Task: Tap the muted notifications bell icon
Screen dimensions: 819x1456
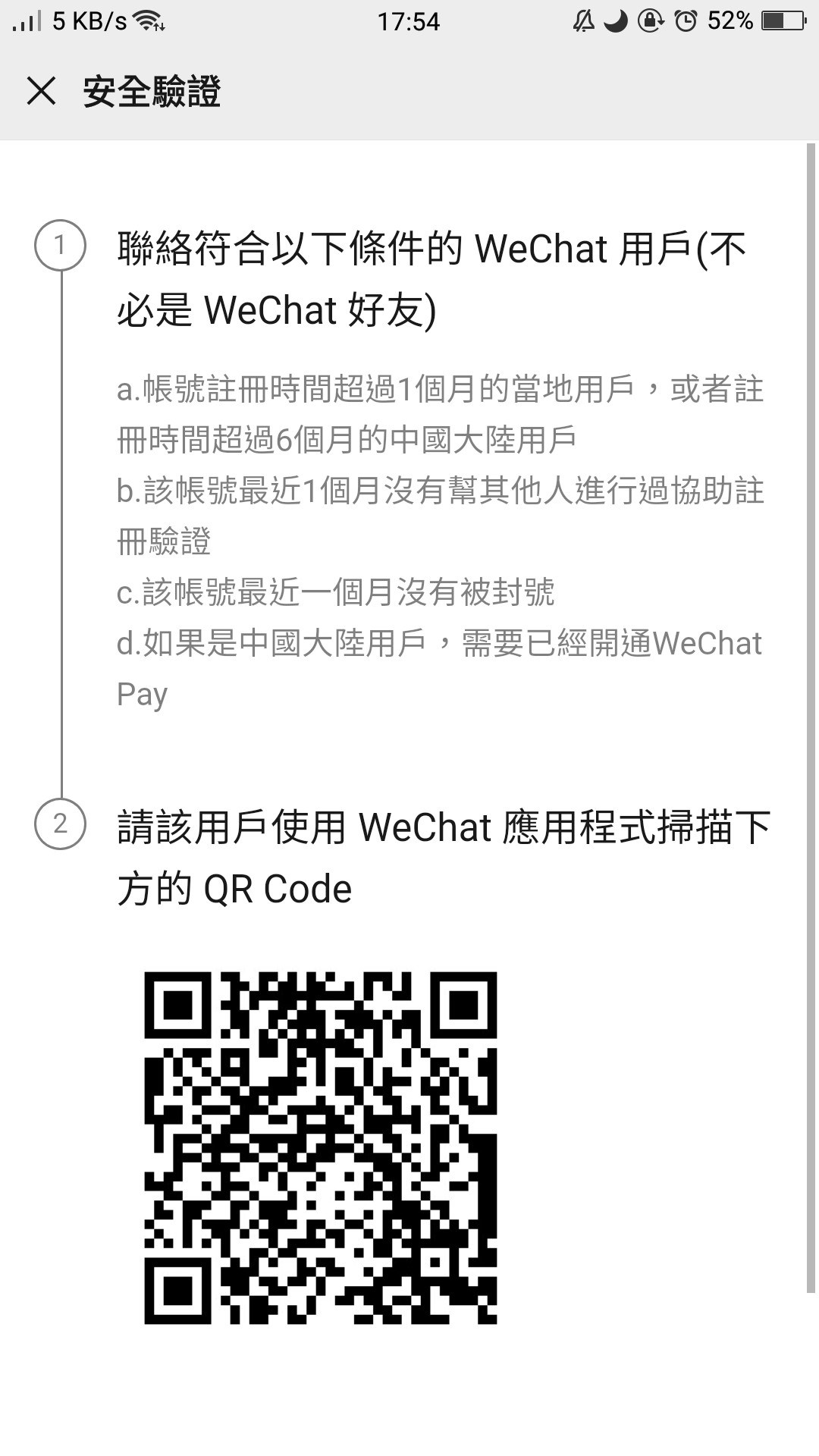Action: [586, 20]
